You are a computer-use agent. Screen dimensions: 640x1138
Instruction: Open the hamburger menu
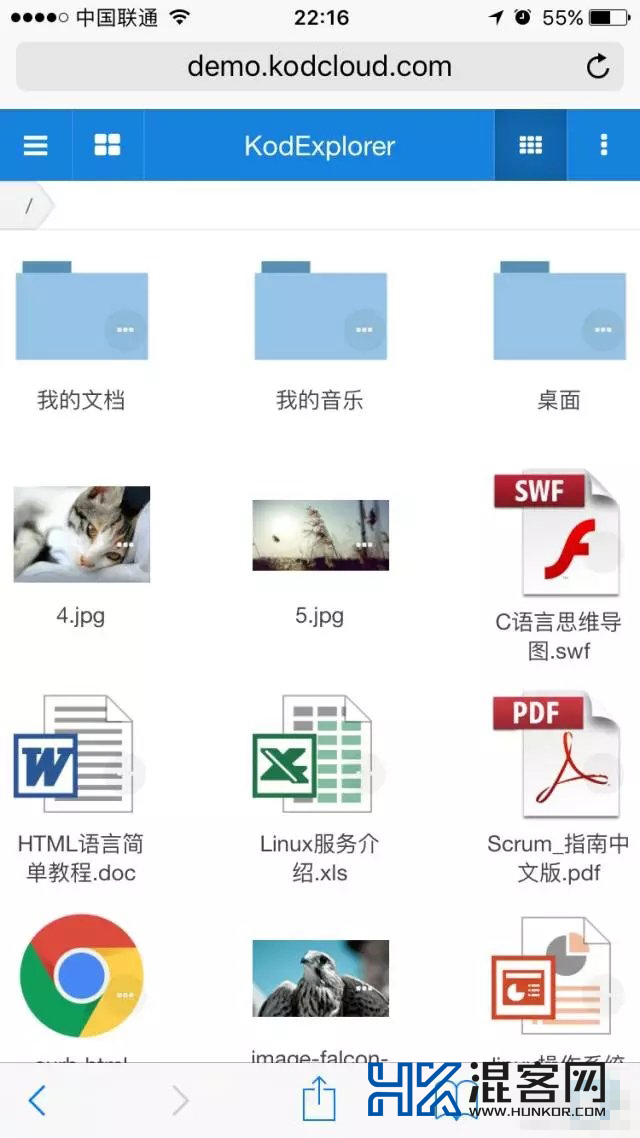click(36, 145)
